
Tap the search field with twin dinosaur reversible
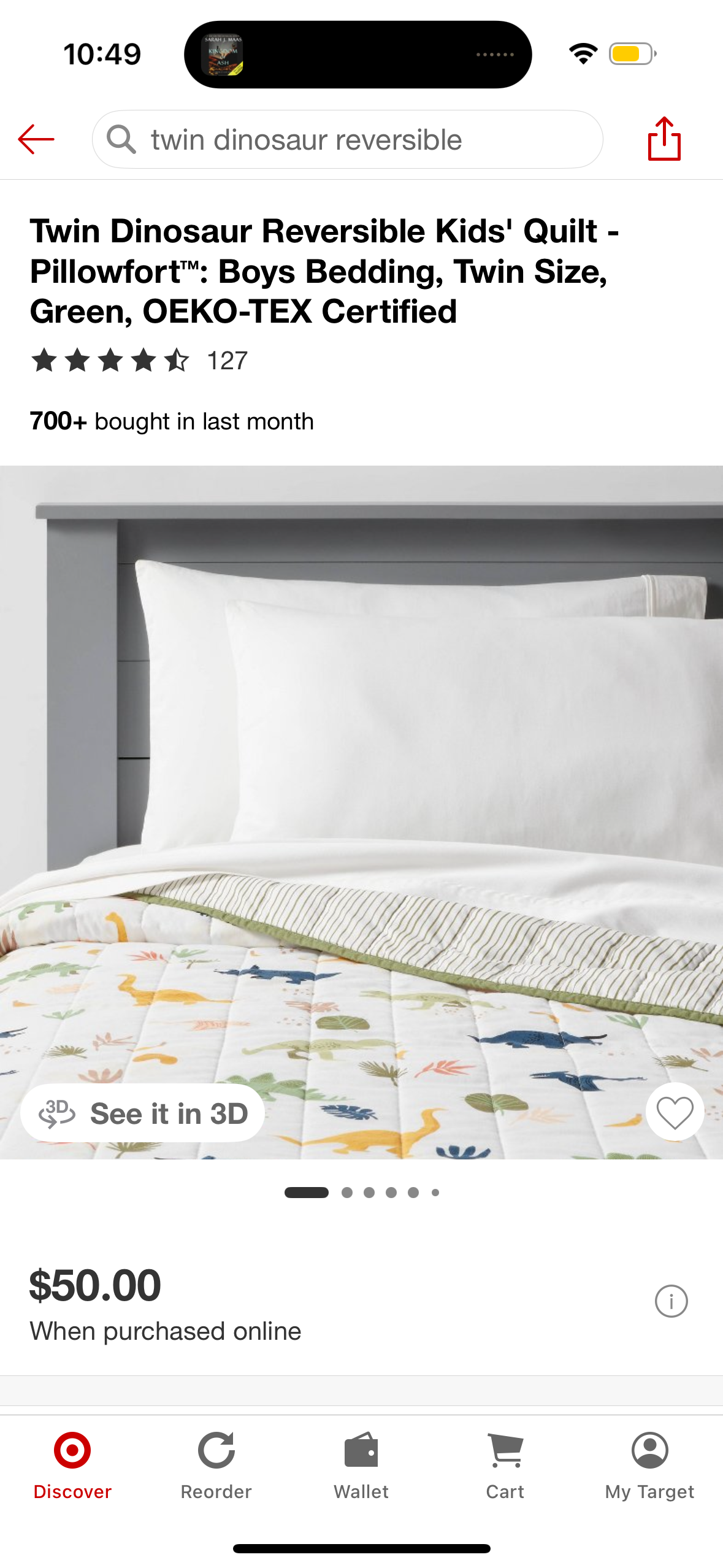tap(347, 140)
